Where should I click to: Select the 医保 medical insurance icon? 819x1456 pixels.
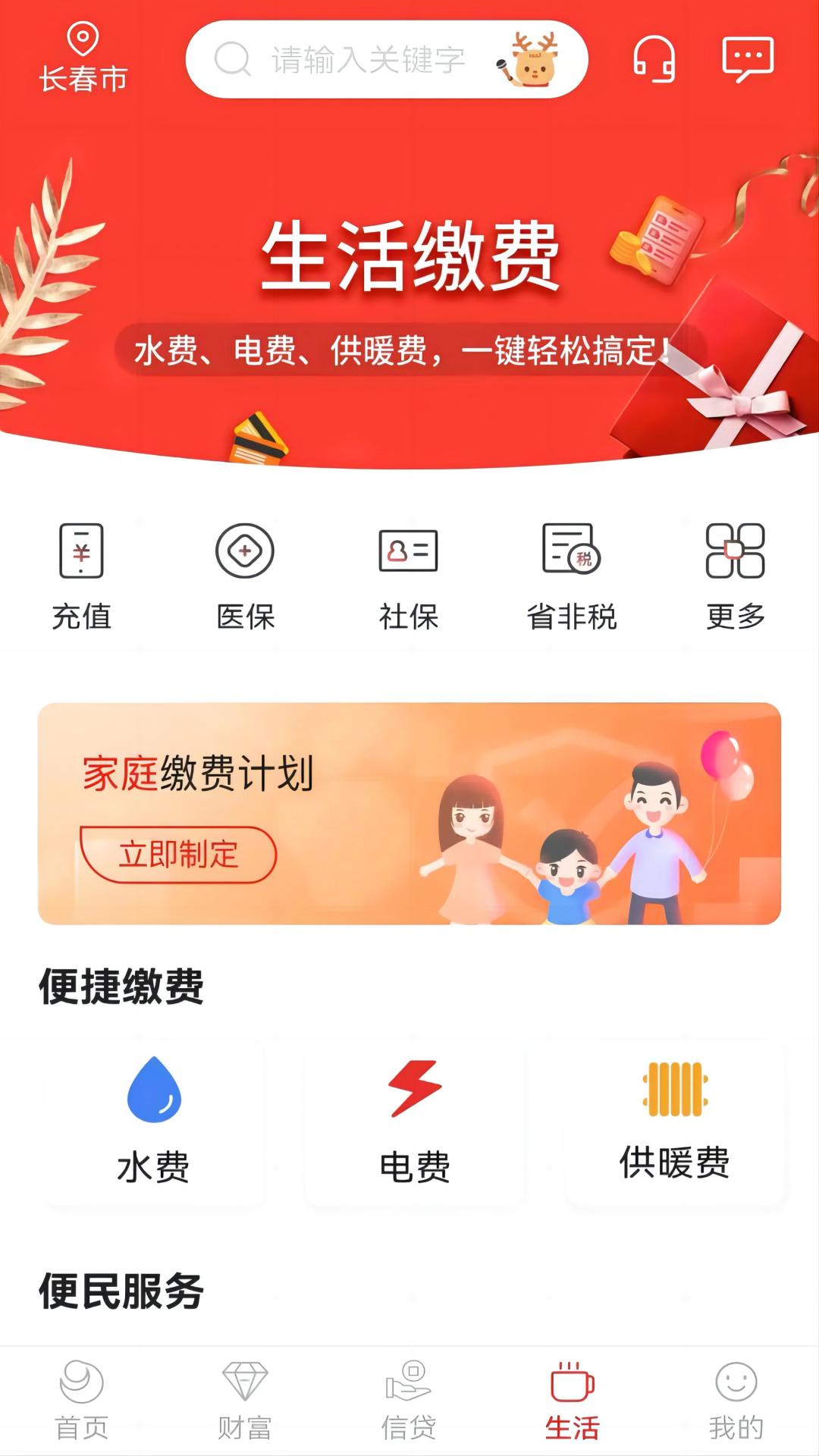[244, 576]
